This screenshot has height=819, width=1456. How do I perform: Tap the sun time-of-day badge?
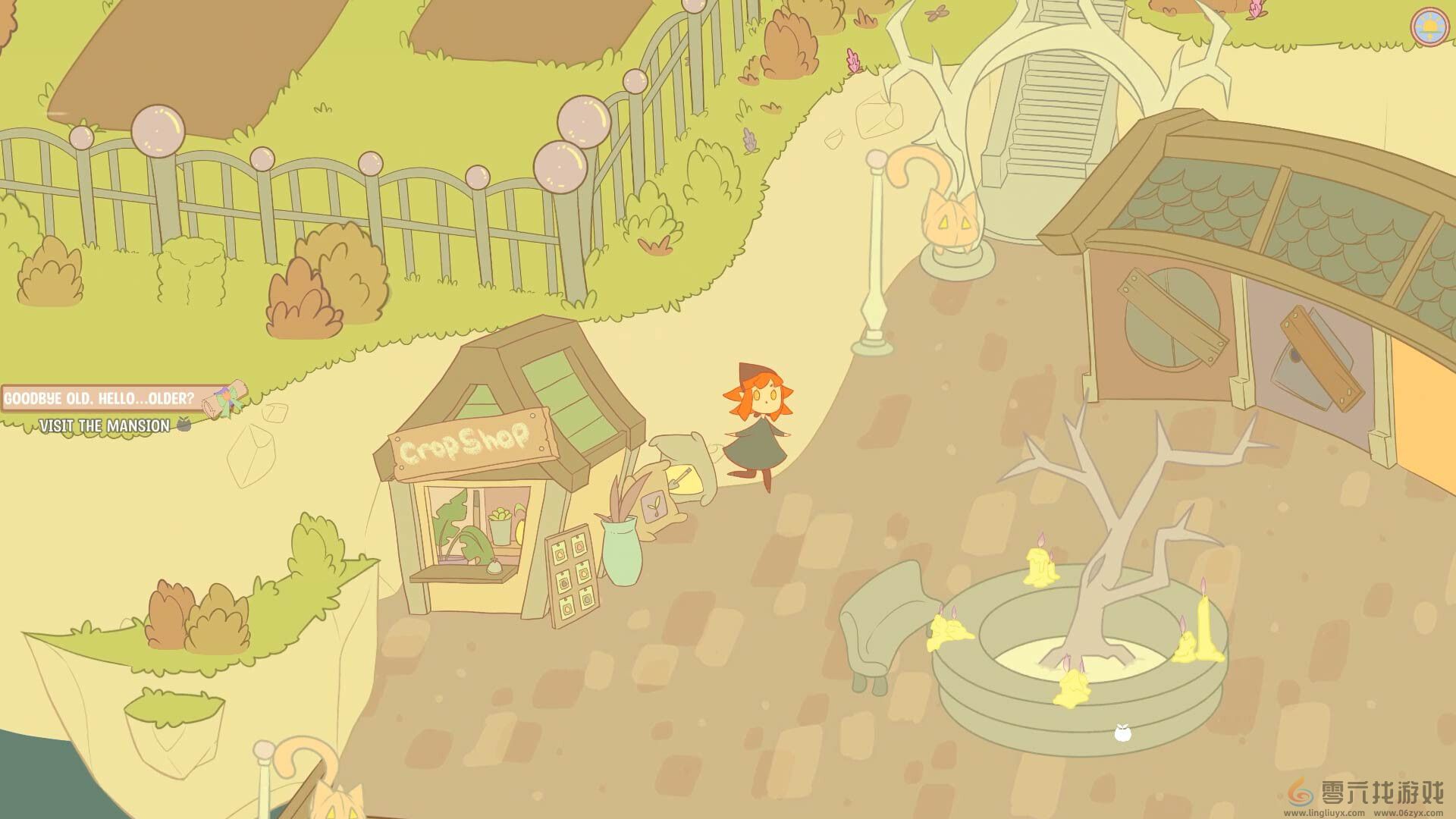coord(1430,27)
